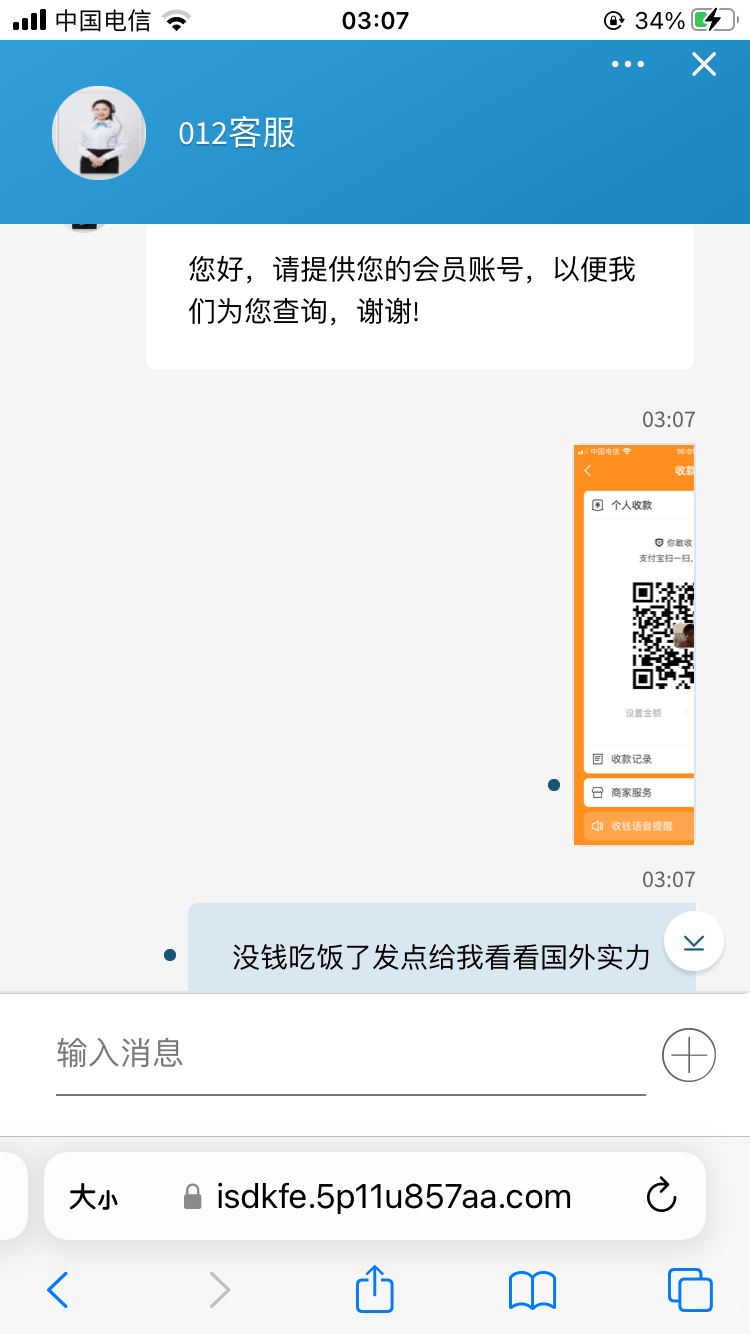Tap the Safari share icon
The image size is (750, 1334).
point(374,1290)
